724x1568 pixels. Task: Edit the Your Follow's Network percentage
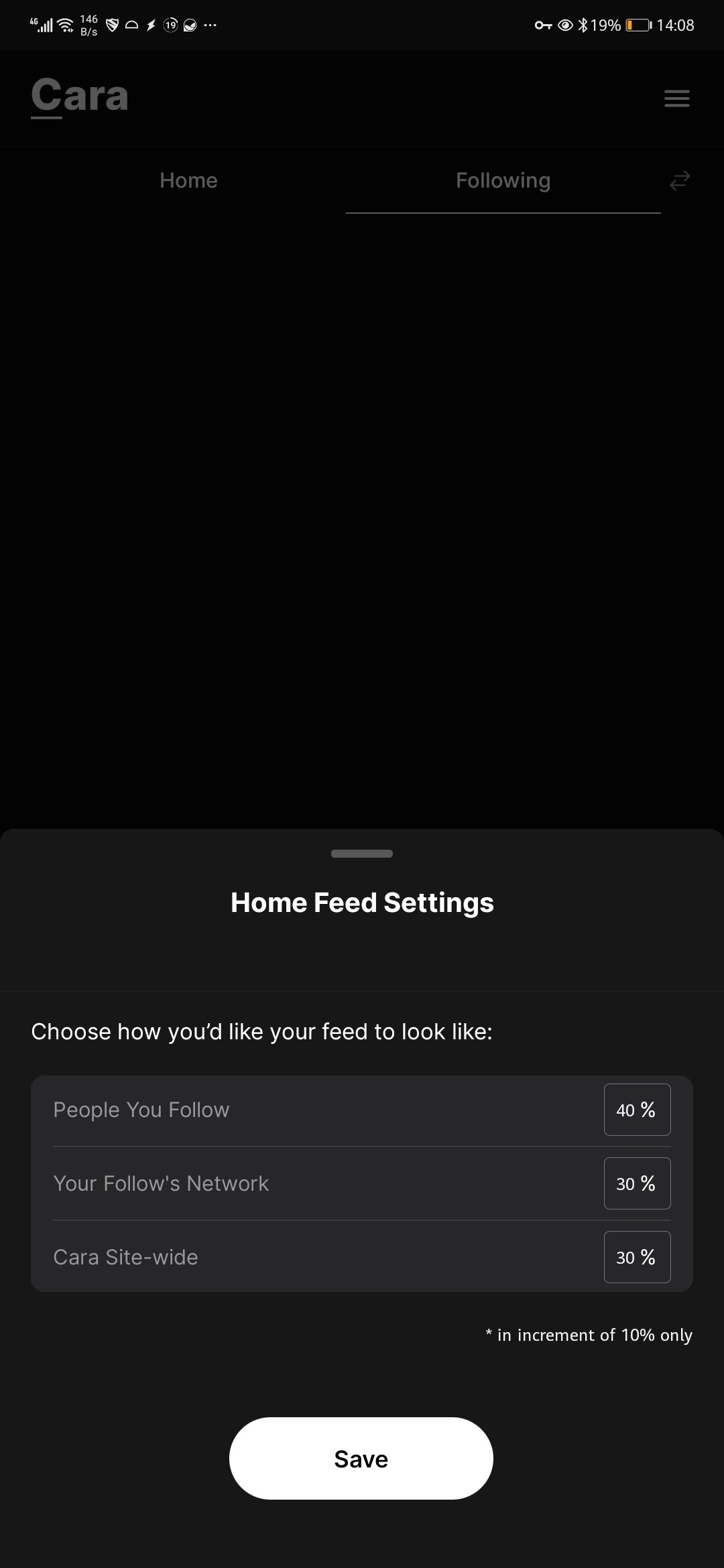[636, 1183]
